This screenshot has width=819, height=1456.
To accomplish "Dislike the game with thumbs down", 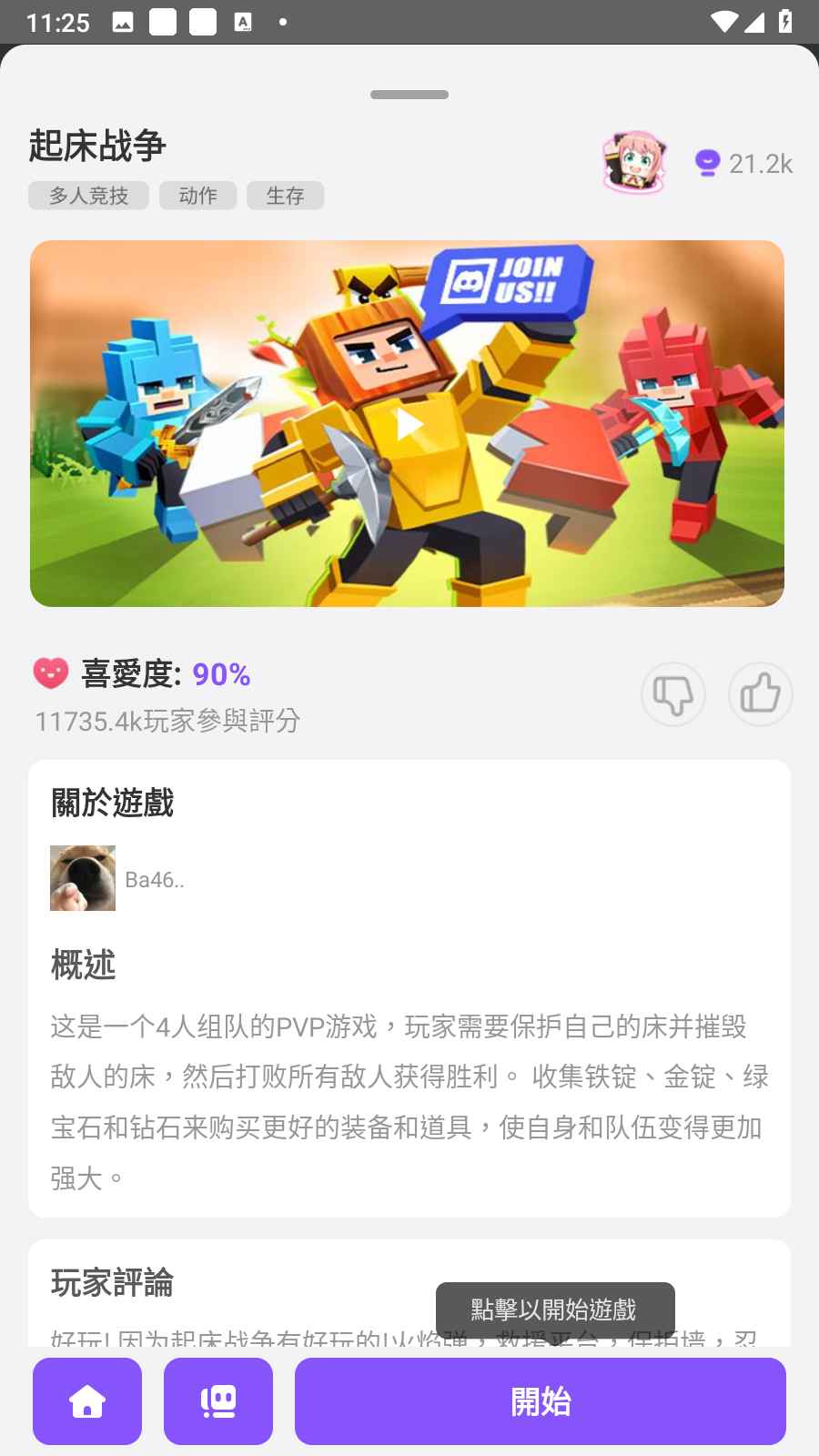I will (x=673, y=694).
